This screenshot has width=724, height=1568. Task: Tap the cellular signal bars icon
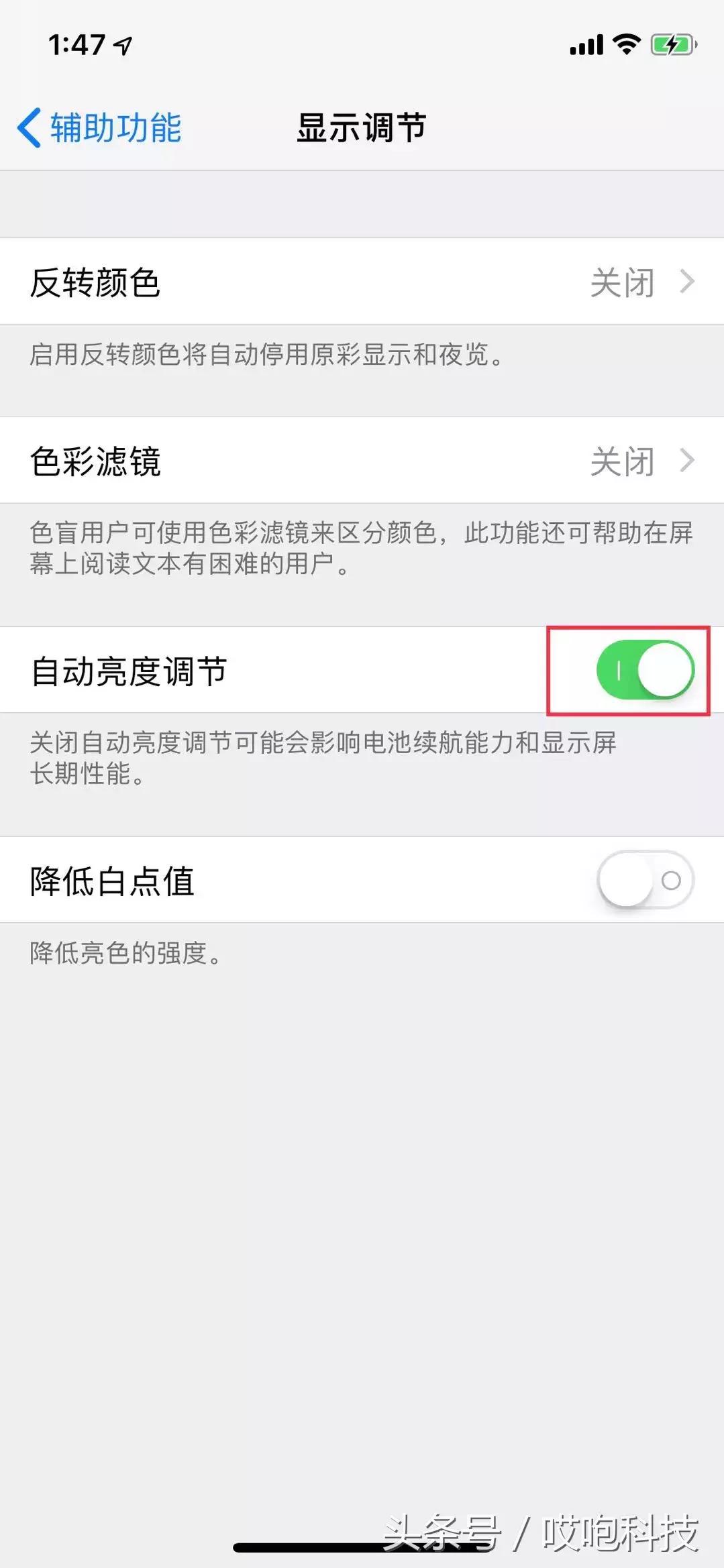point(586,45)
